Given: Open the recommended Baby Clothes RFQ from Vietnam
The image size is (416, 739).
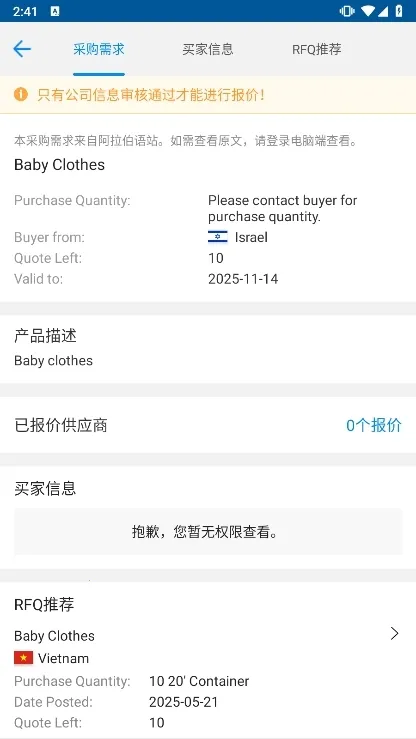Looking at the screenshot, I should click(x=208, y=676).
